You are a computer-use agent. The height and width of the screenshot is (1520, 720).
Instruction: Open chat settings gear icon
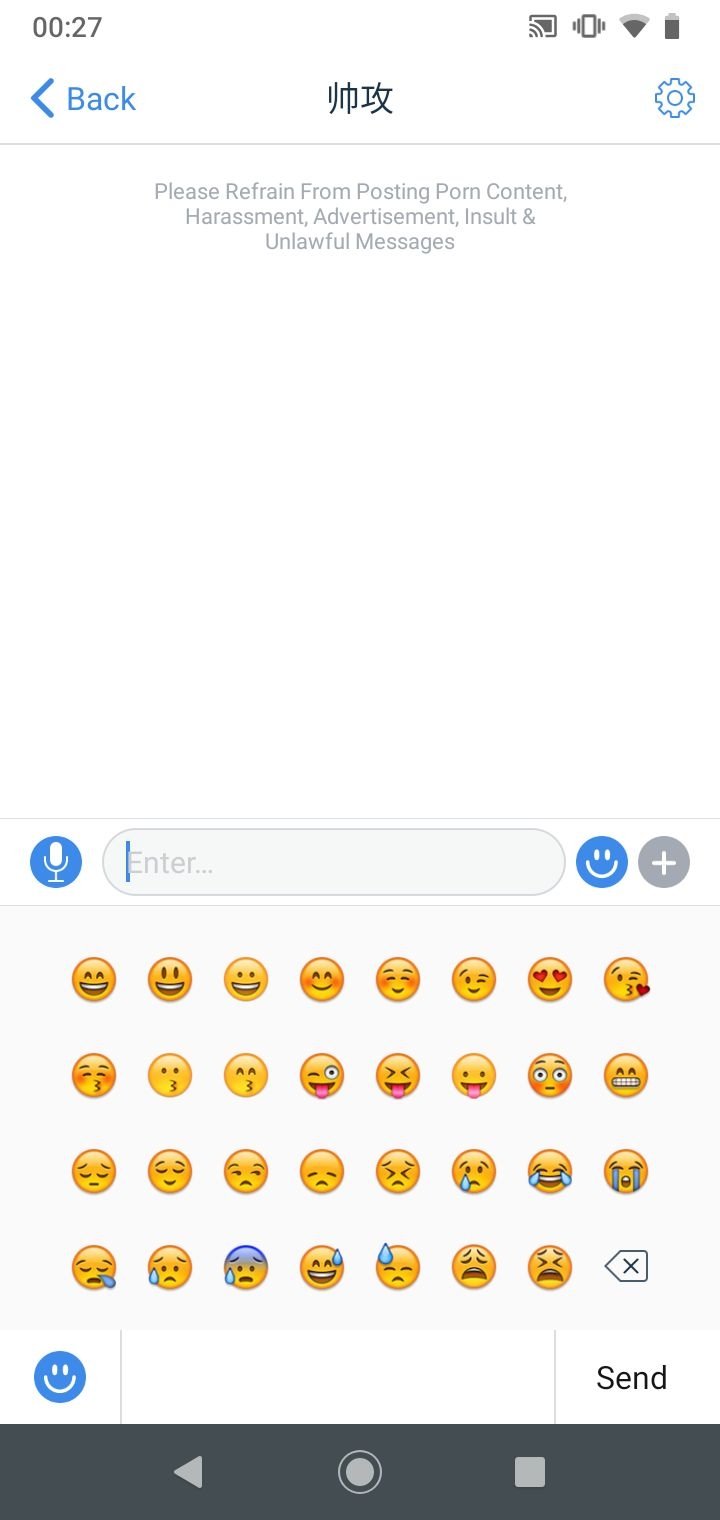(674, 98)
